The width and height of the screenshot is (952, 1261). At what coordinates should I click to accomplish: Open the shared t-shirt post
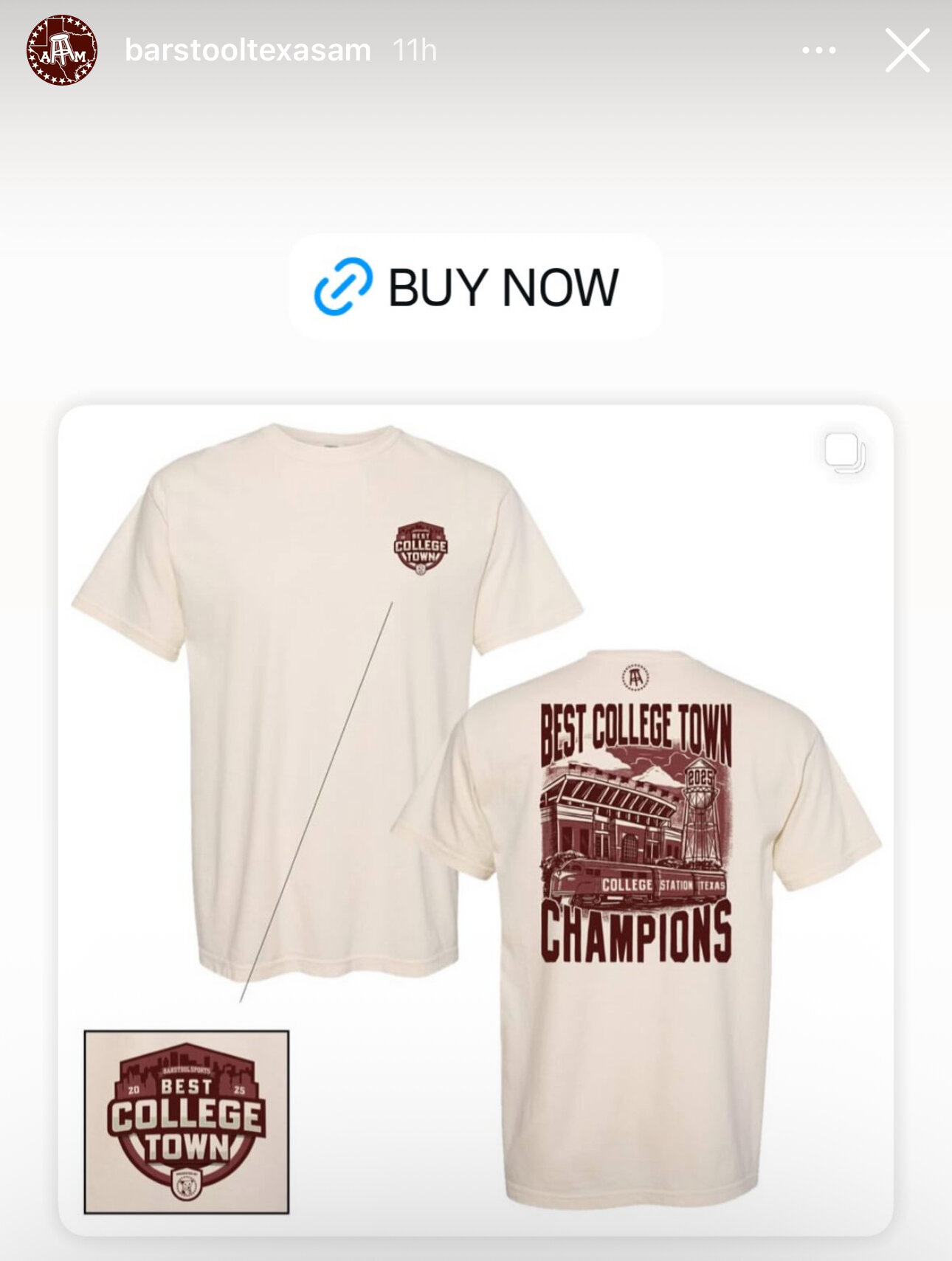[475, 819]
